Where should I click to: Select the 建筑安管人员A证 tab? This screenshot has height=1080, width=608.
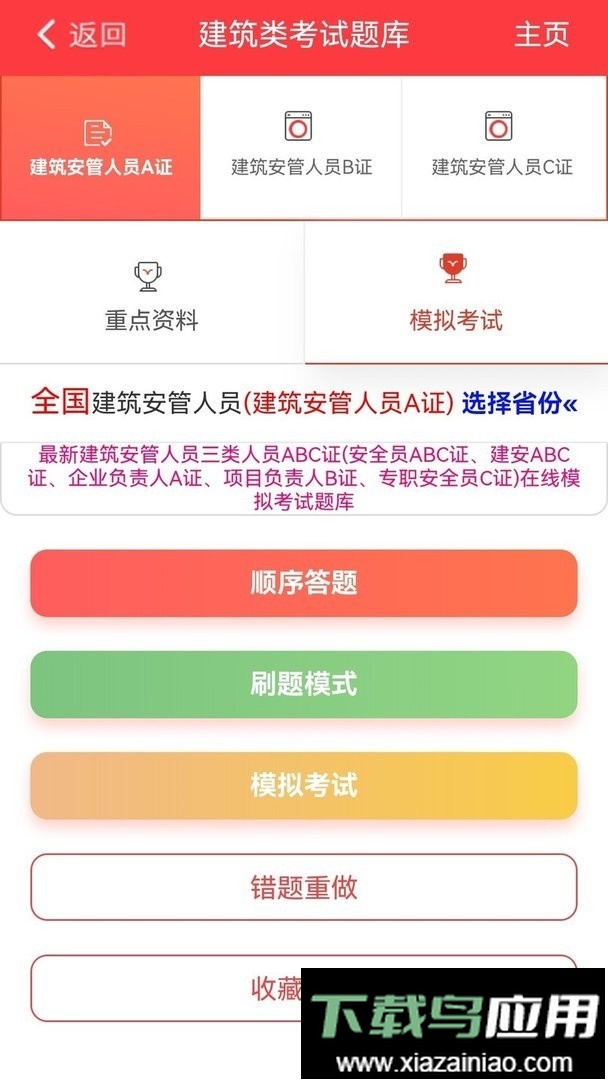pos(100,148)
